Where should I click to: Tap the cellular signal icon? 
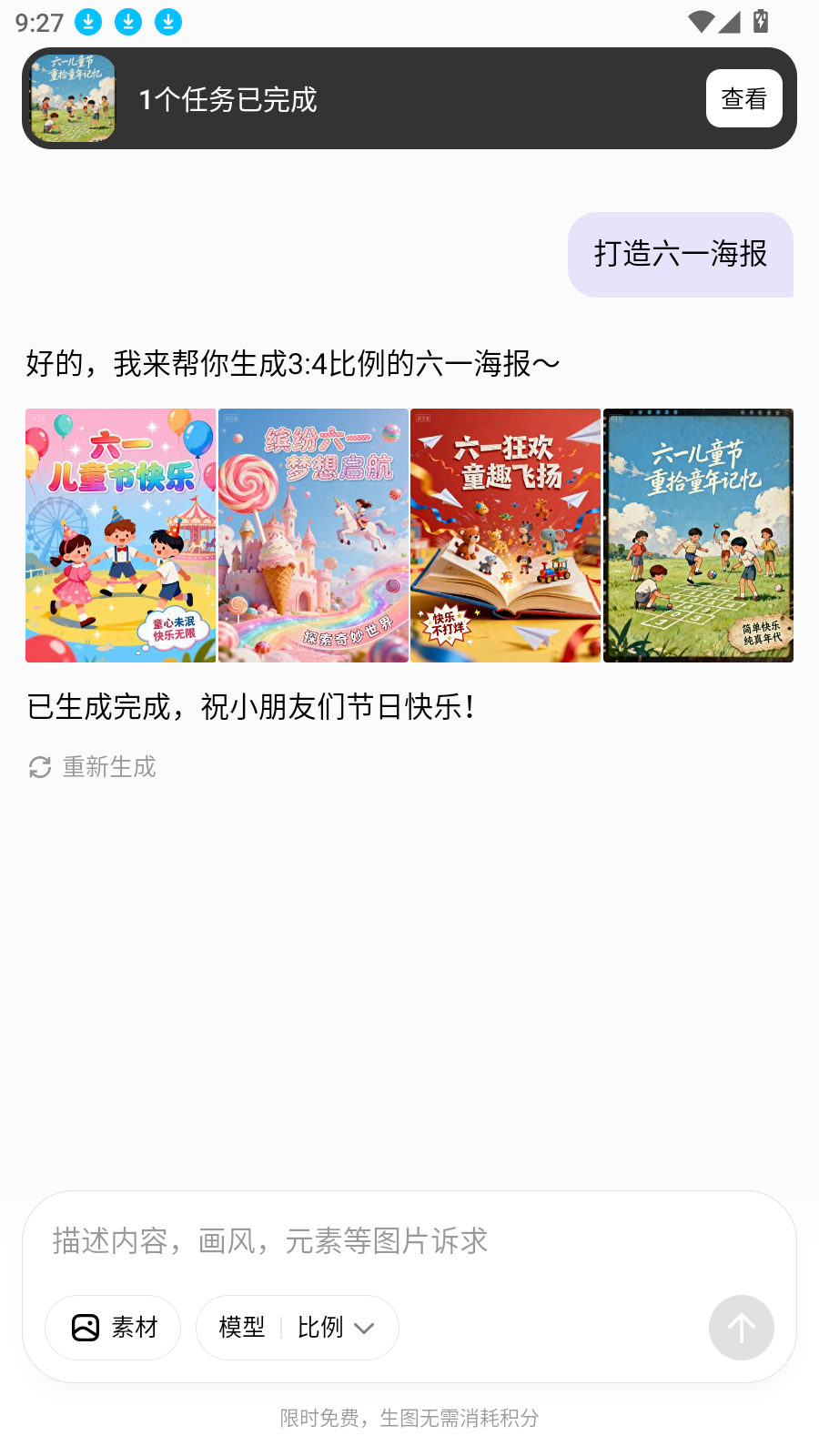[730, 22]
